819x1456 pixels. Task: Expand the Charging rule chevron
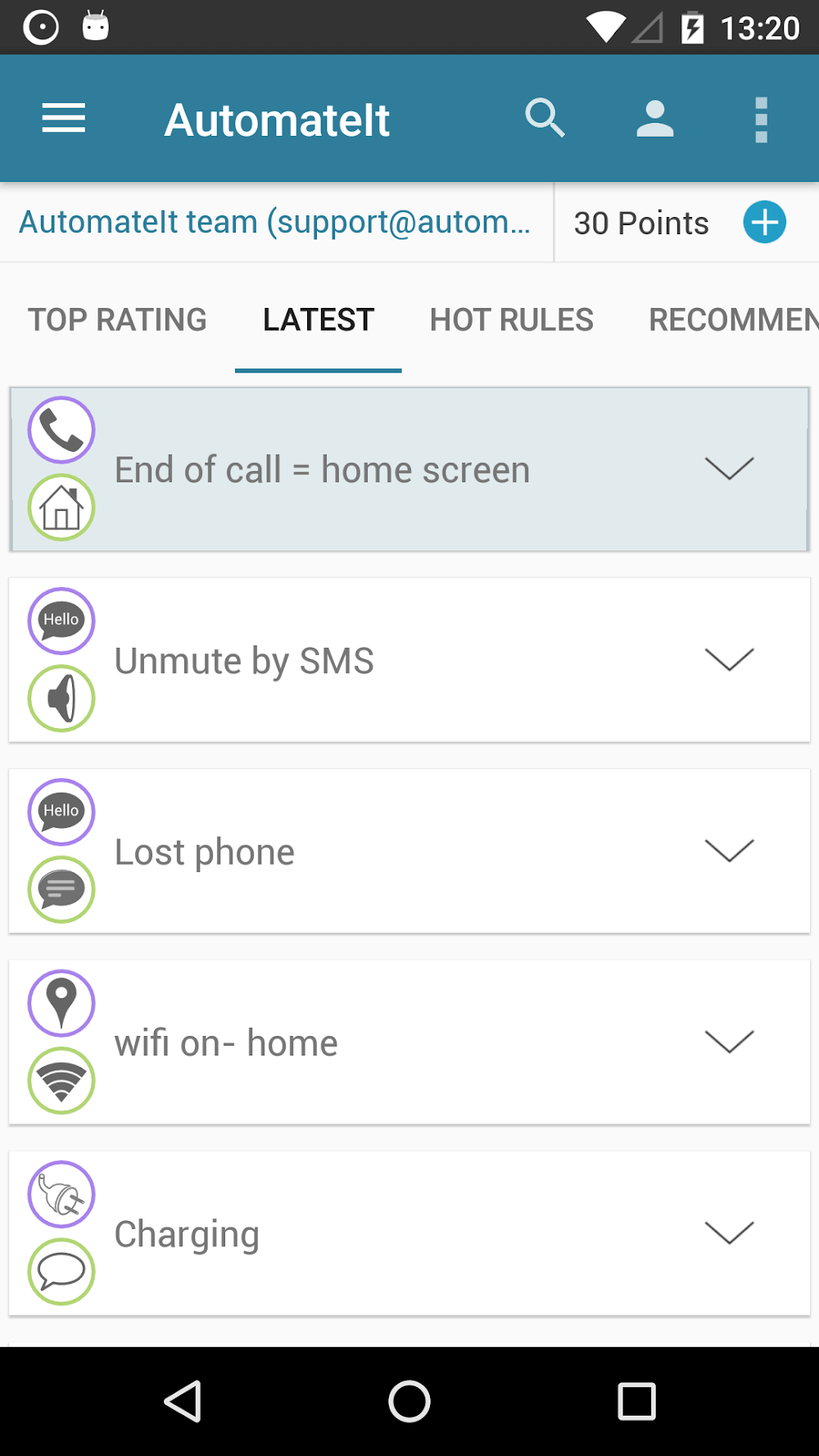click(729, 1233)
